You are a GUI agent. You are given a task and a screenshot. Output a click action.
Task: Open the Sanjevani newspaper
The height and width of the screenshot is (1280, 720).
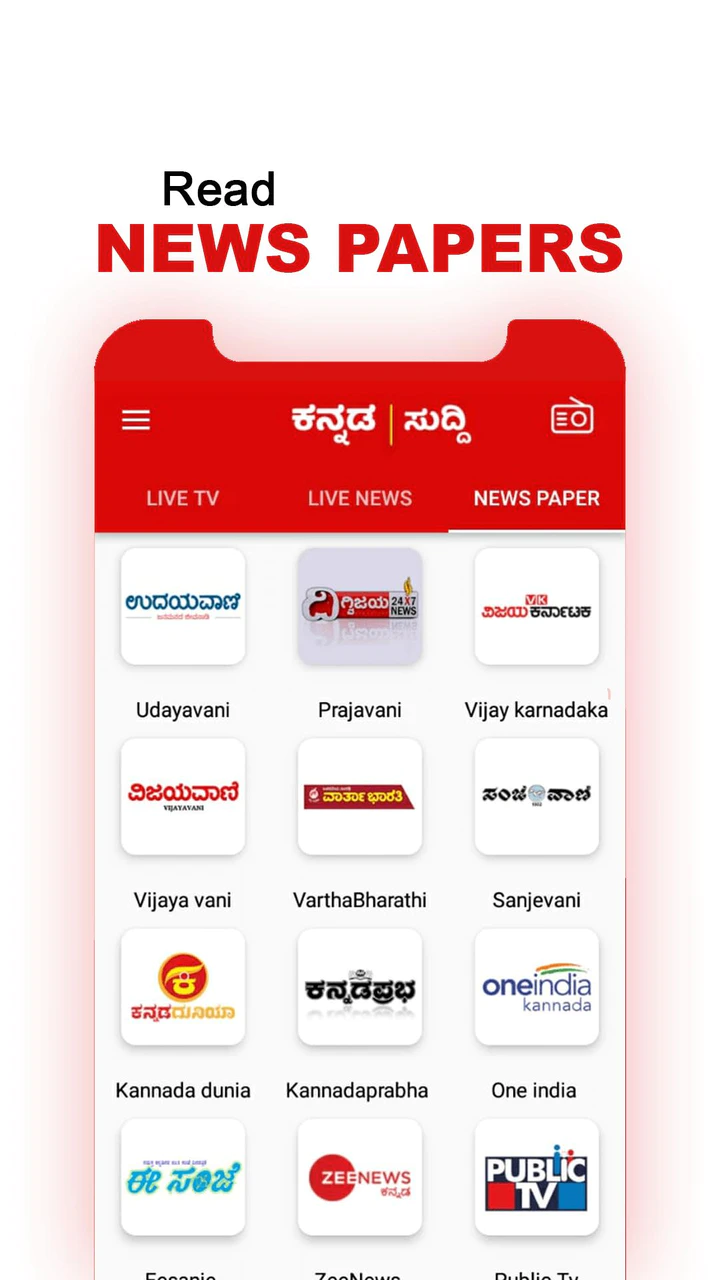tap(537, 796)
